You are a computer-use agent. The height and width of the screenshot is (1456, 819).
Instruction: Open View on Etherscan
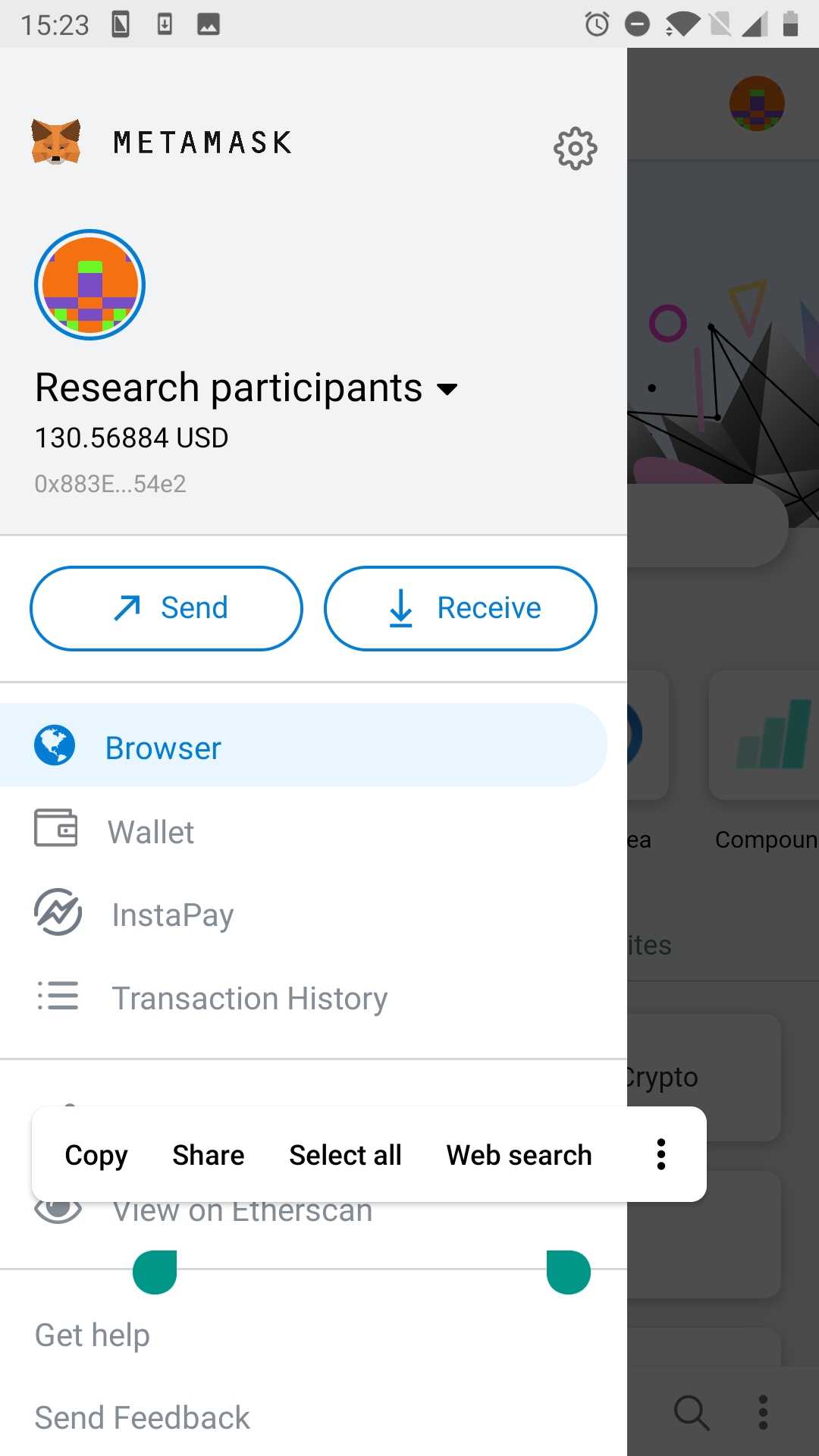pos(241,1209)
